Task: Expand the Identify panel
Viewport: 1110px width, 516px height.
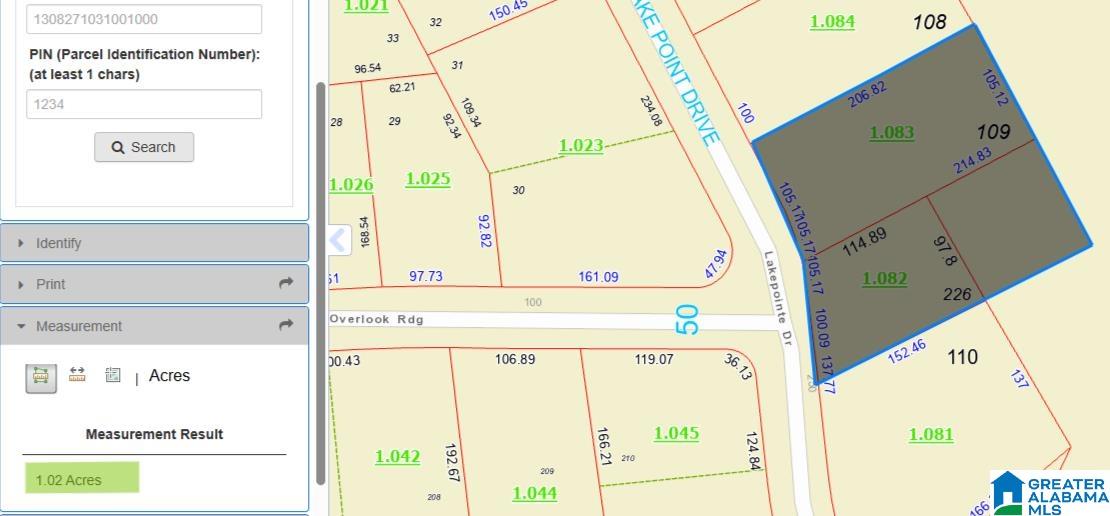Action: (155, 243)
